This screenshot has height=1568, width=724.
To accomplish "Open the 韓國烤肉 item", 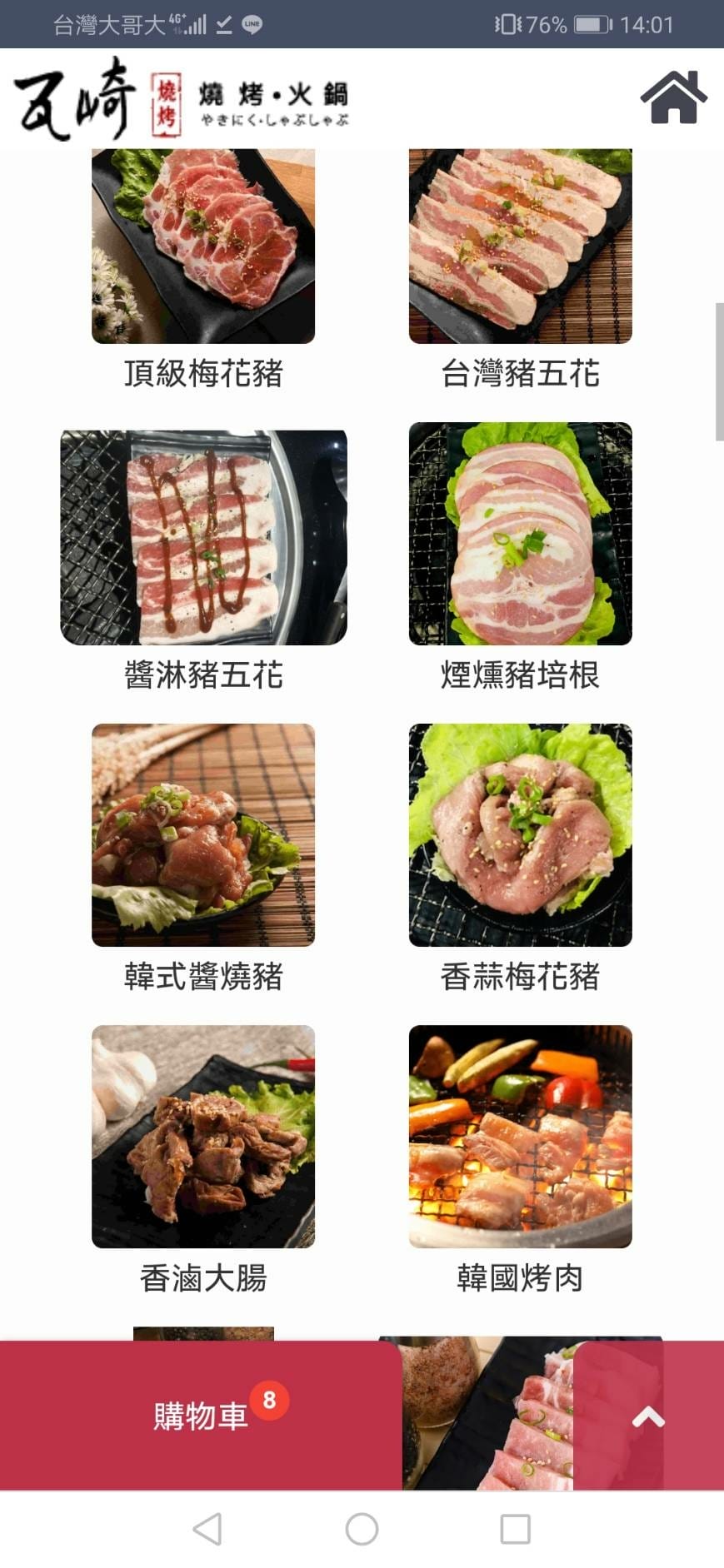I will (x=520, y=1137).
